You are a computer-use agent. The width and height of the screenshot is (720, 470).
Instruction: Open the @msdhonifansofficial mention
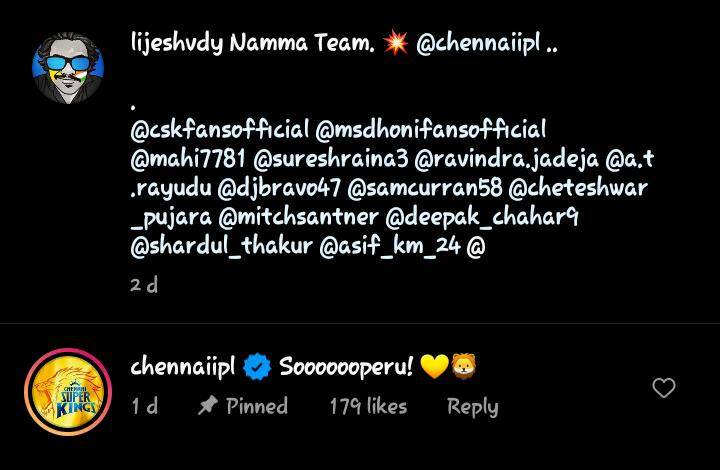coord(431,129)
